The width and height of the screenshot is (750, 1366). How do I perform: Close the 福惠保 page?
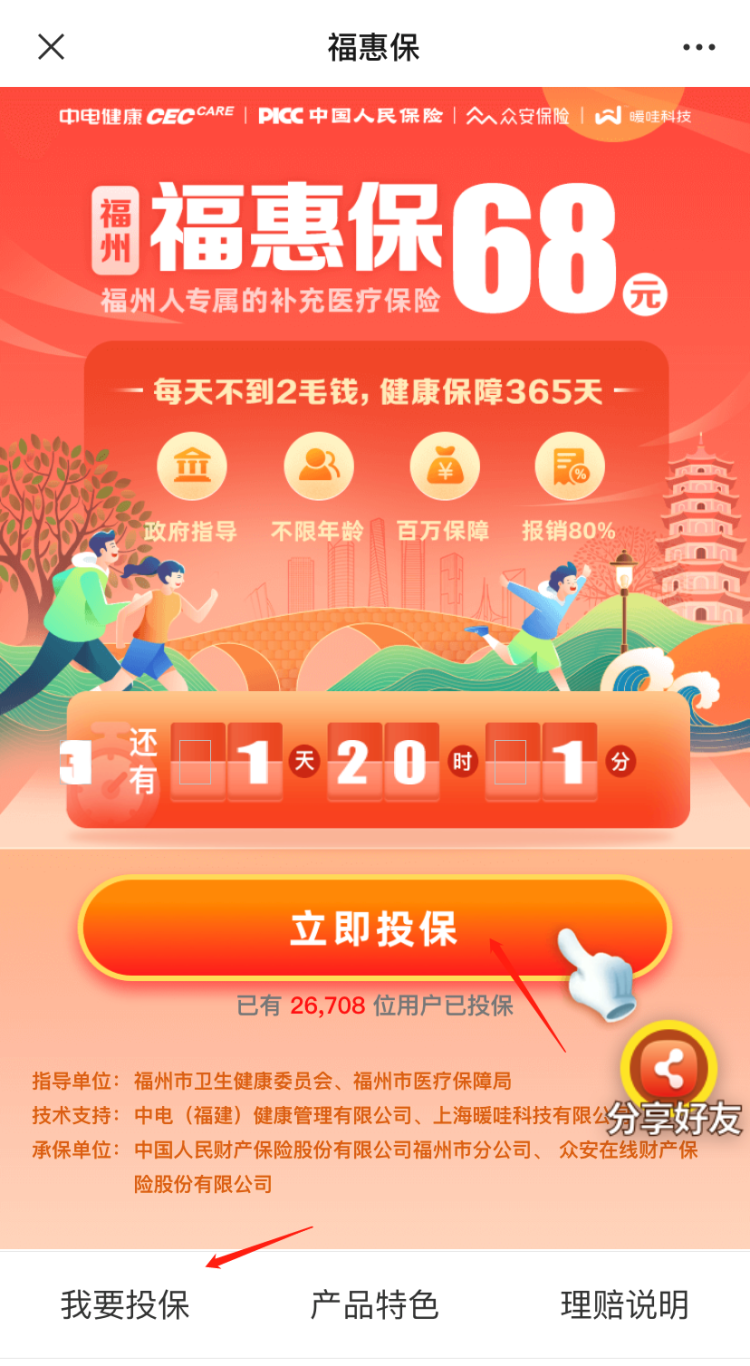tap(51, 46)
